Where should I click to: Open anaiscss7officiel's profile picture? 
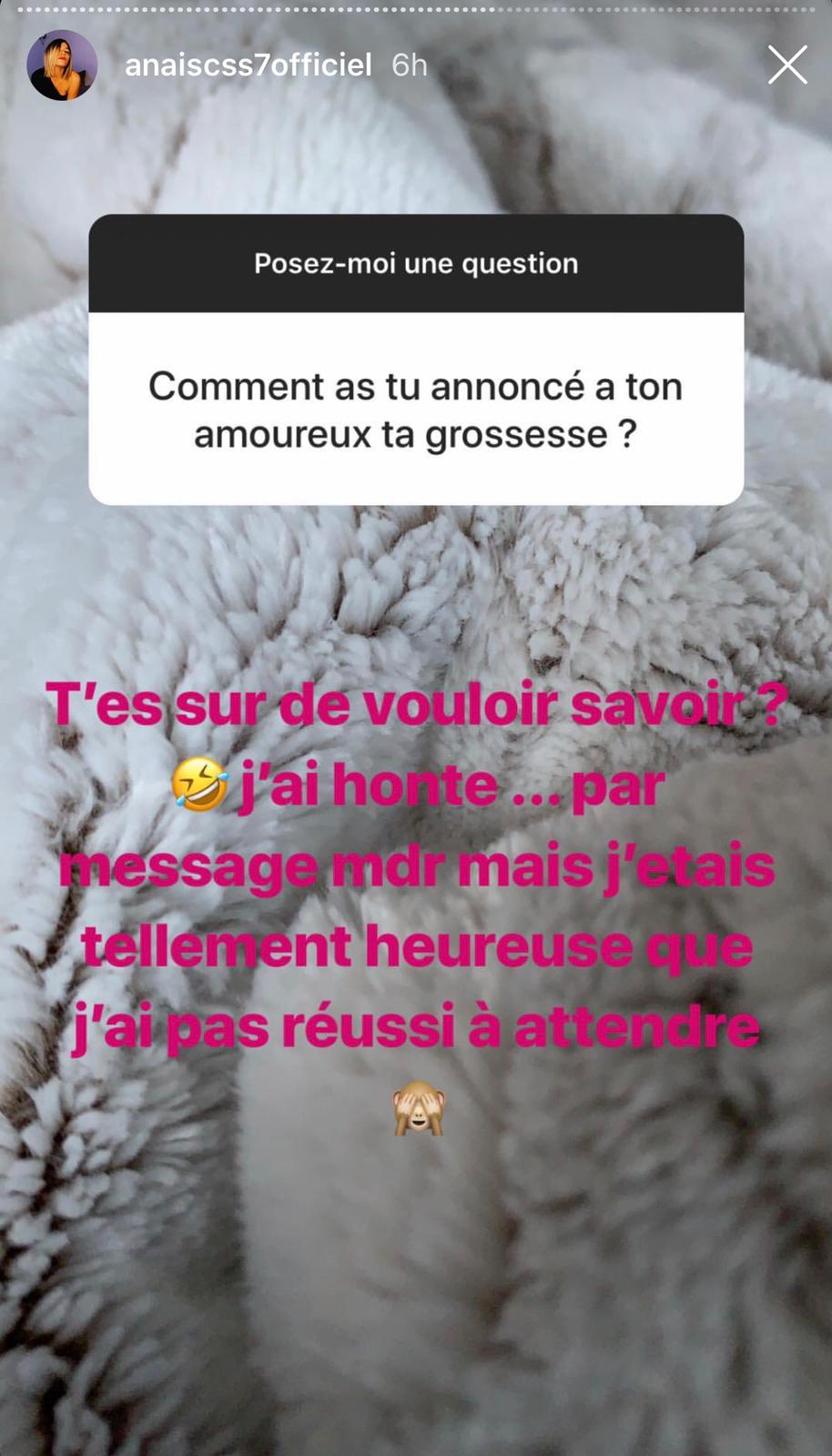62,66
